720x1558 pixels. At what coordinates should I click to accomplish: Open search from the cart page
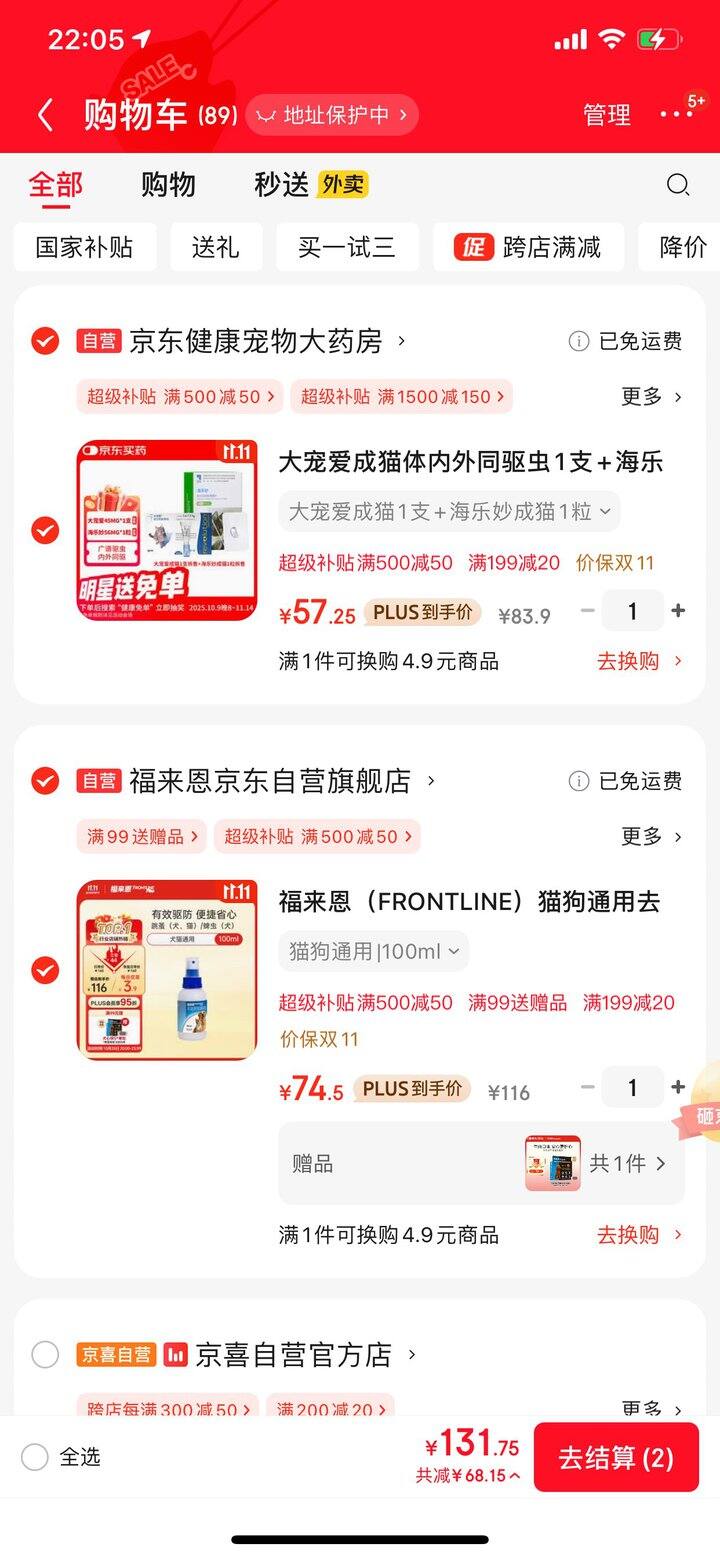[679, 186]
